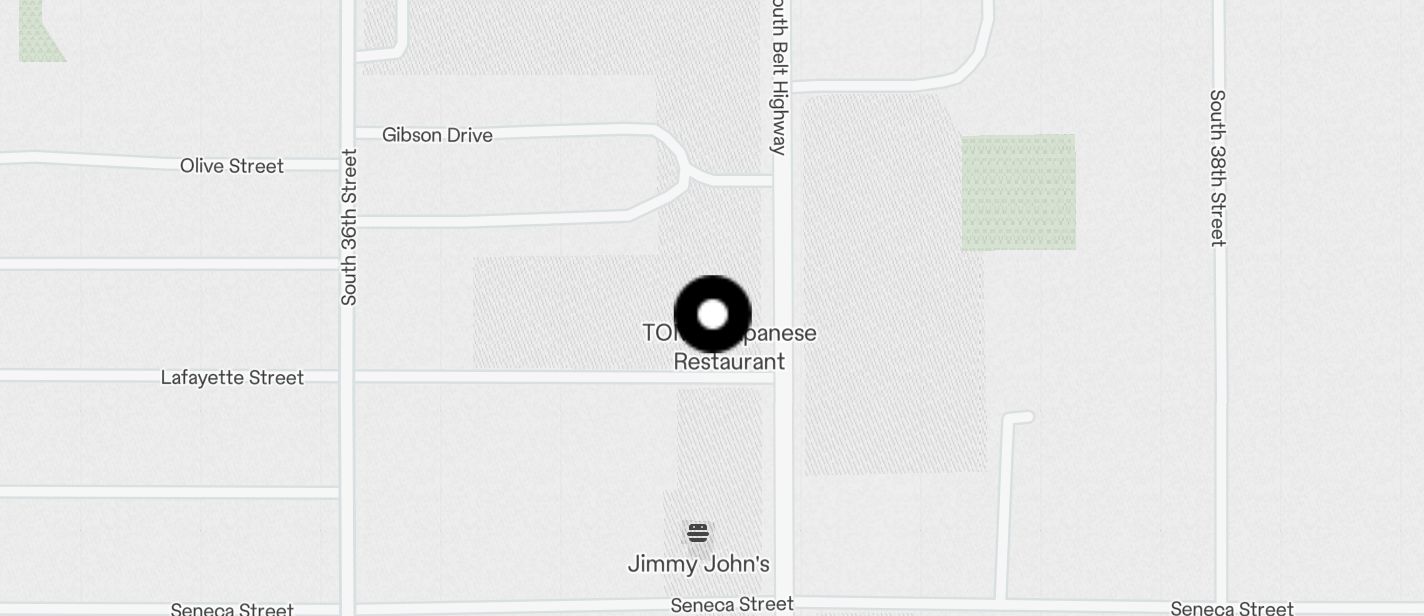Select the Japanese Restaurant map label
This screenshot has width=1424, height=616.
730,361
